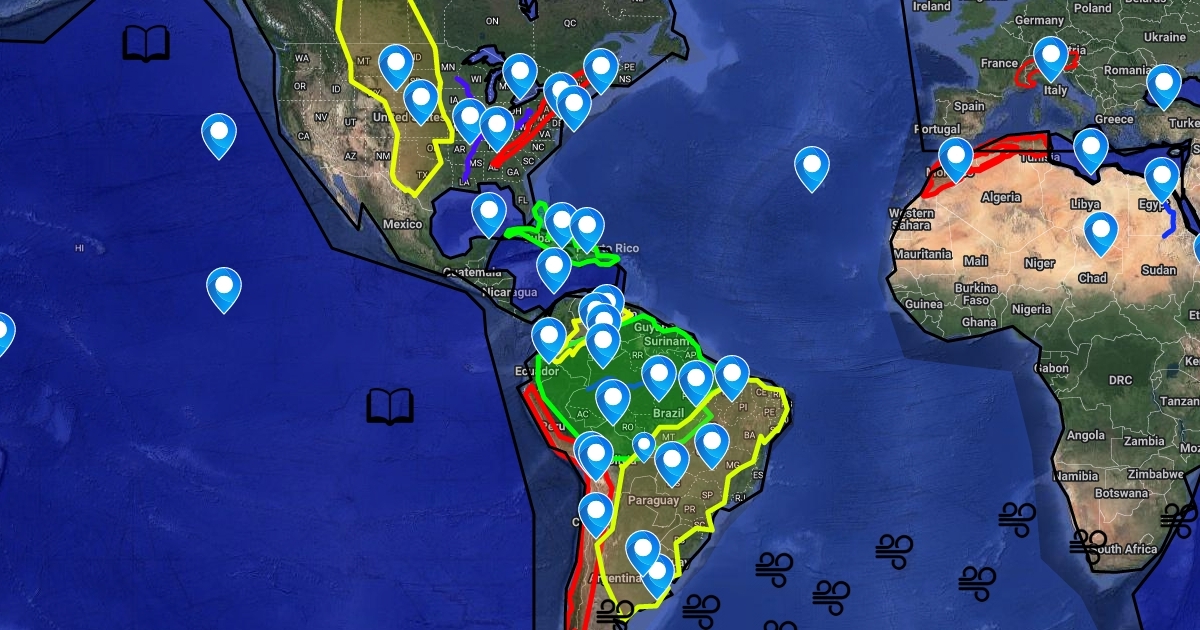This screenshot has width=1200, height=630.
Task: Select the pin over the Black Sea near Turkey
Action: click(1164, 85)
